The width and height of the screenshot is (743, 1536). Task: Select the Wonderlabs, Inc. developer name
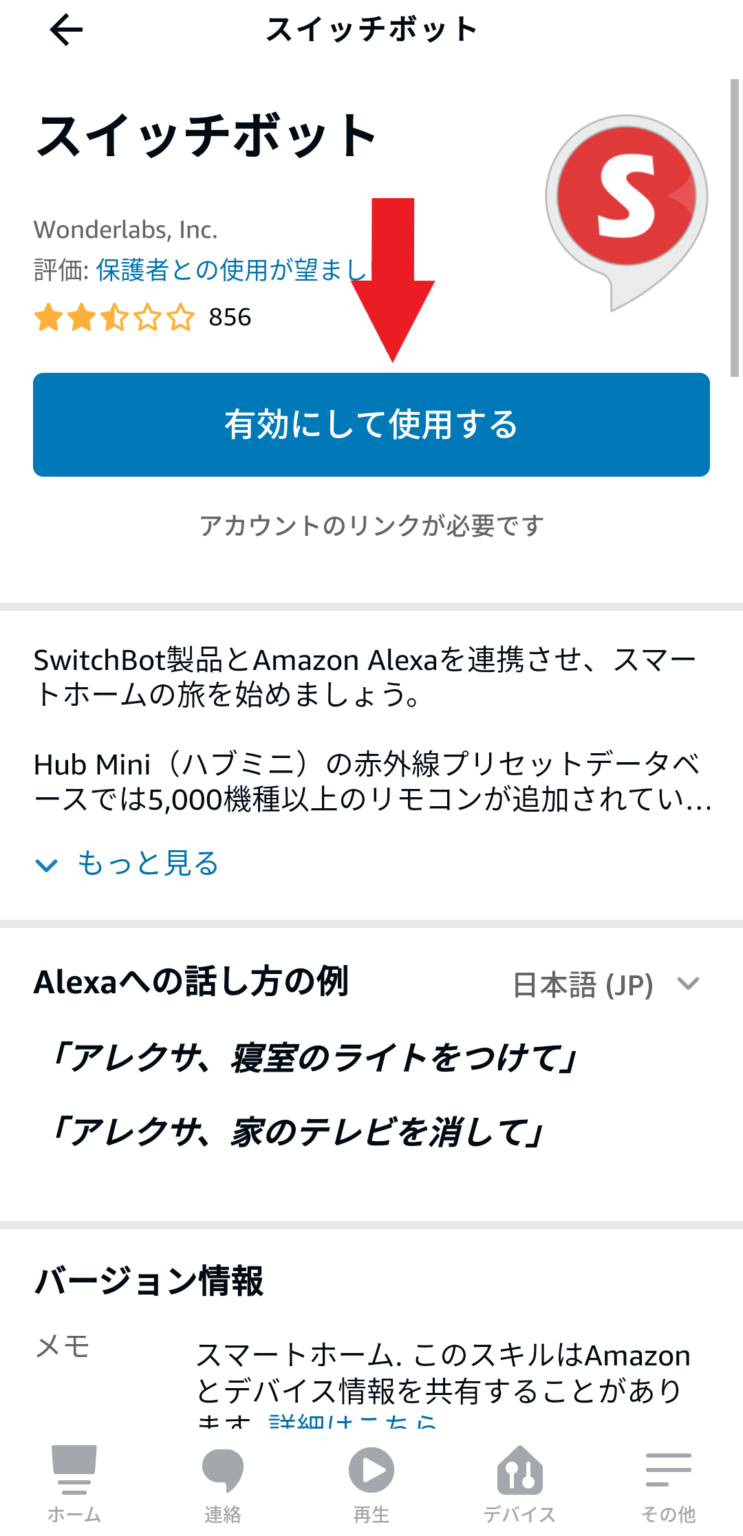click(125, 229)
